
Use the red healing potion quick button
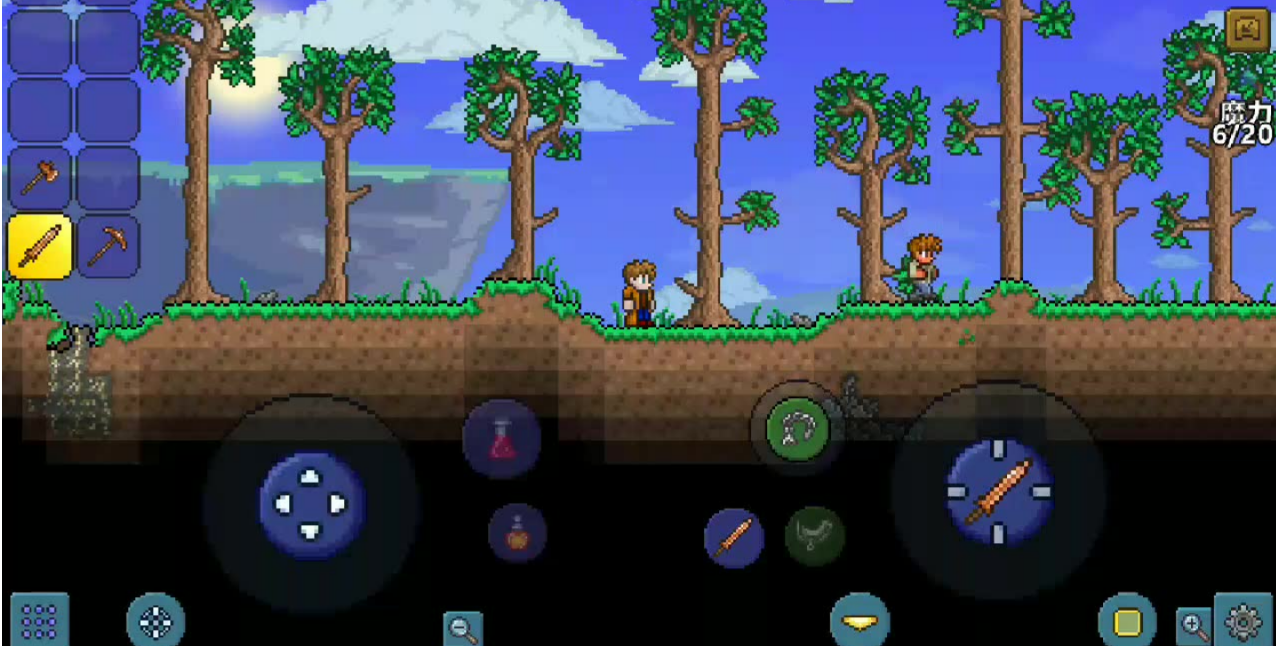(x=502, y=439)
